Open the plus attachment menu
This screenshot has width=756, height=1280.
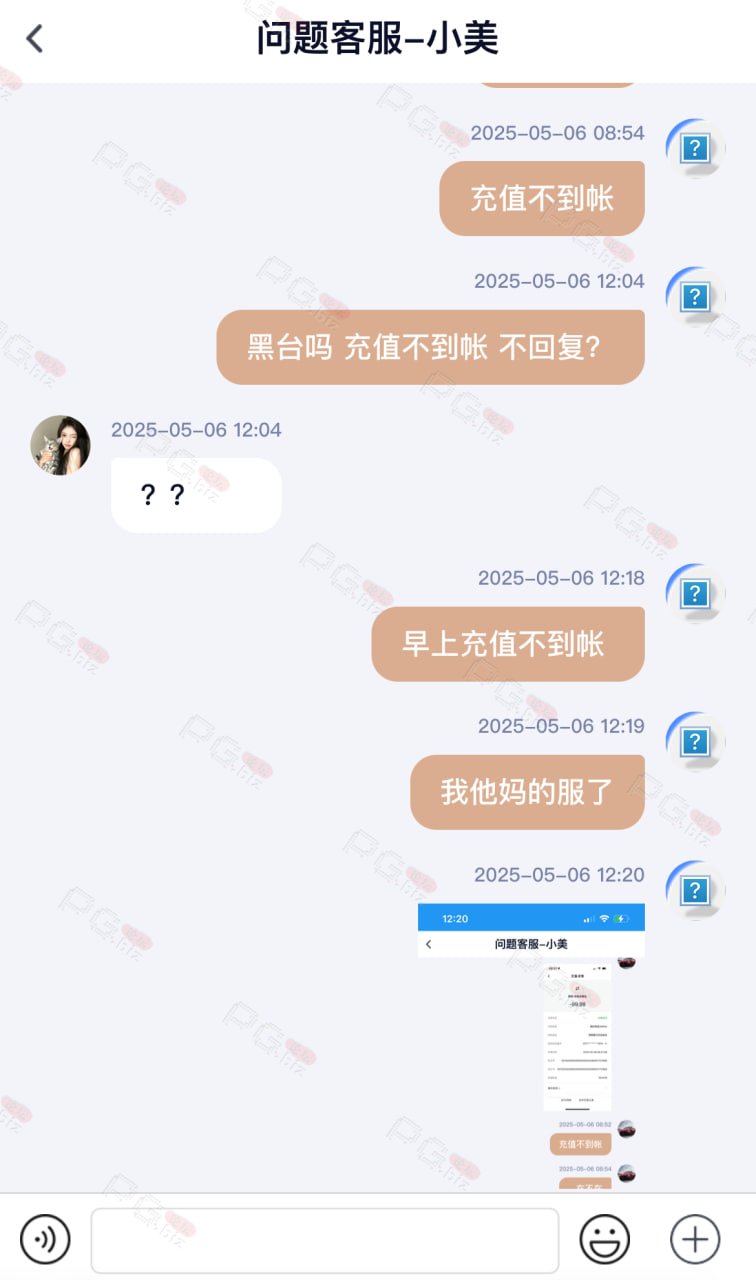click(x=695, y=1240)
